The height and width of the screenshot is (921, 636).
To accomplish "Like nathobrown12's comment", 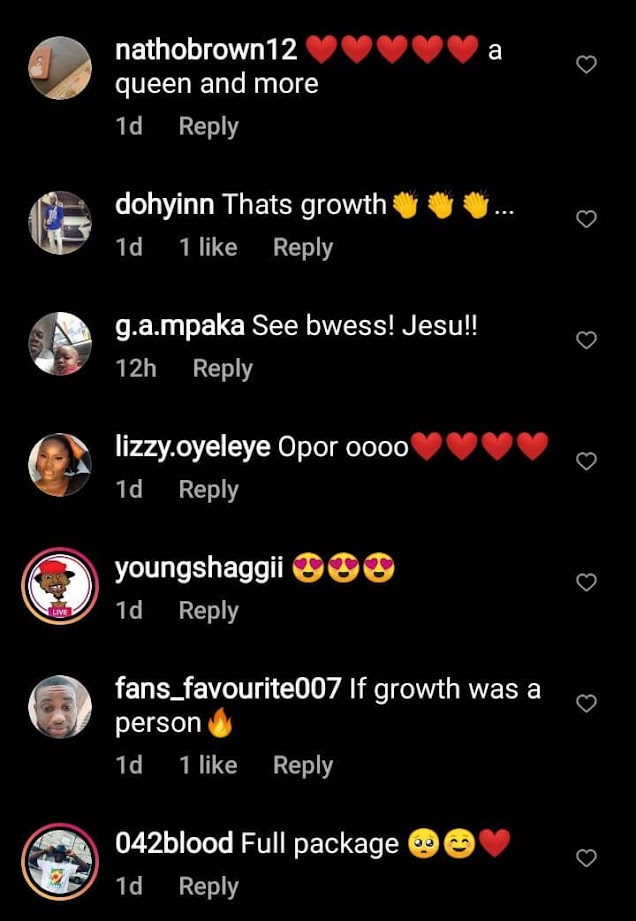I will (587, 65).
